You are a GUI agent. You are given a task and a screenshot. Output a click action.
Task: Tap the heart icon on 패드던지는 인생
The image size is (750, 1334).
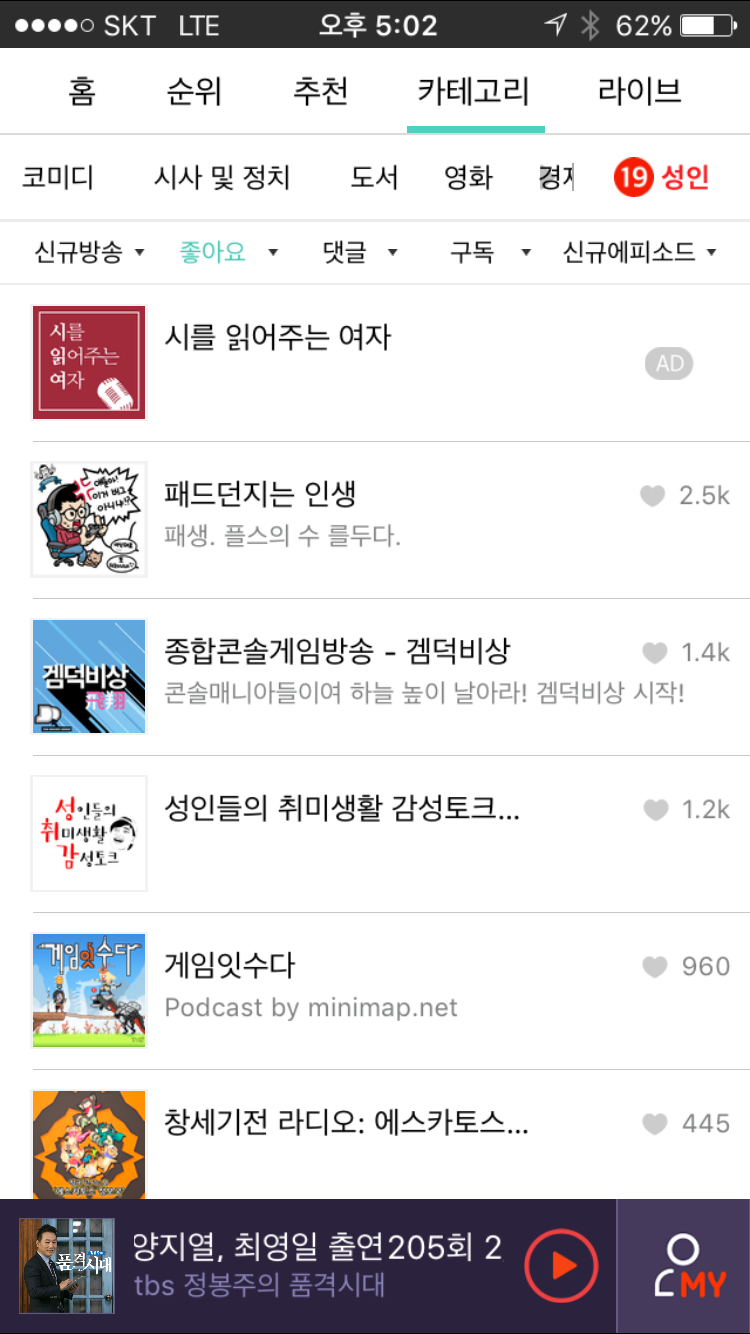pos(653,495)
